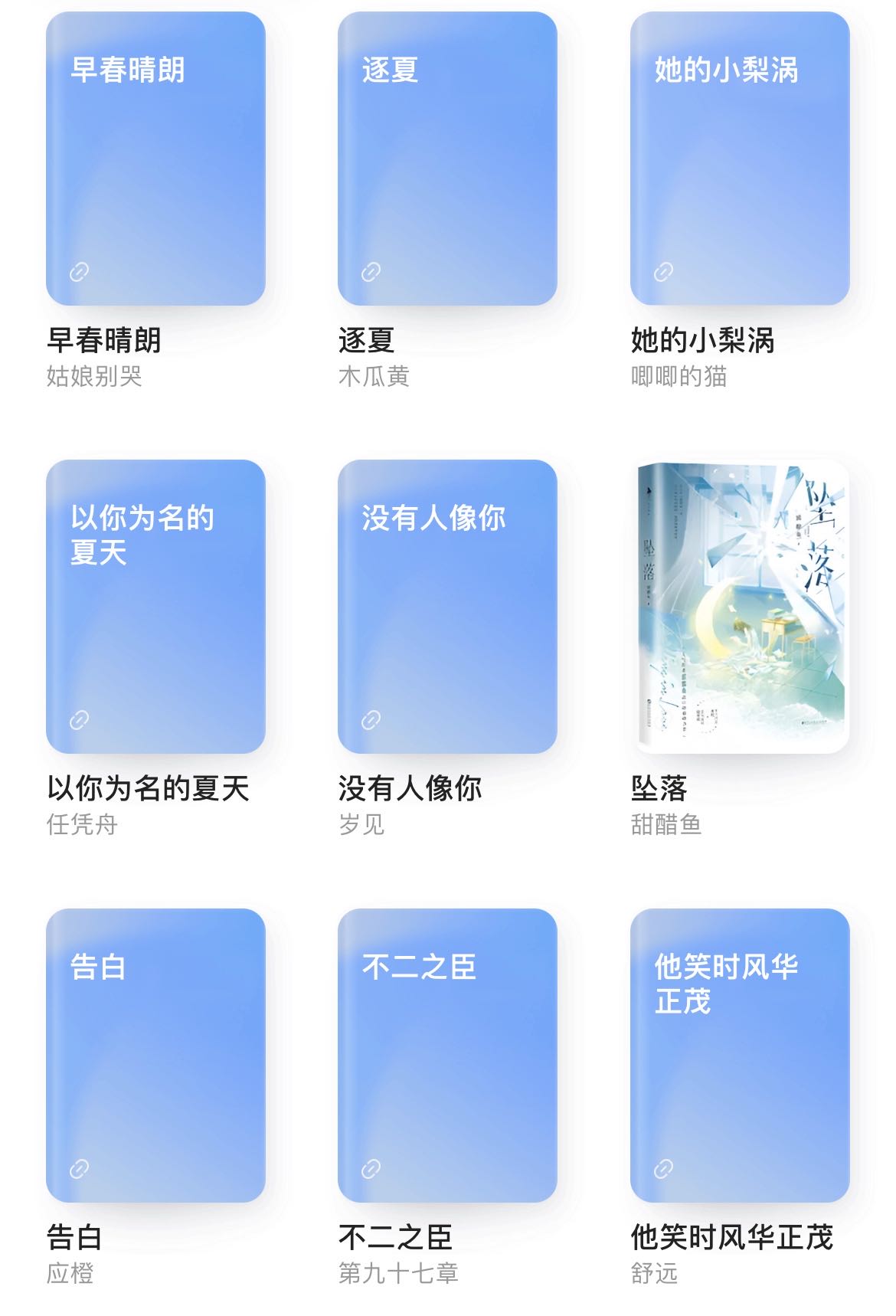Image resolution: width=896 pixels, height=1316 pixels.
Task: Open the book 早春晴朗
Action: (155, 159)
